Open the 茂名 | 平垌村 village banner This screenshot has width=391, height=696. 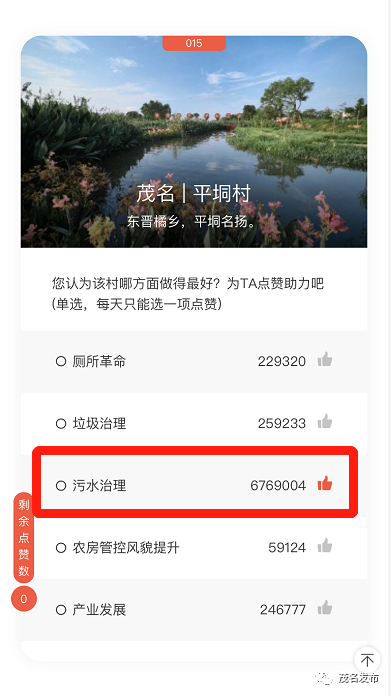(x=194, y=142)
